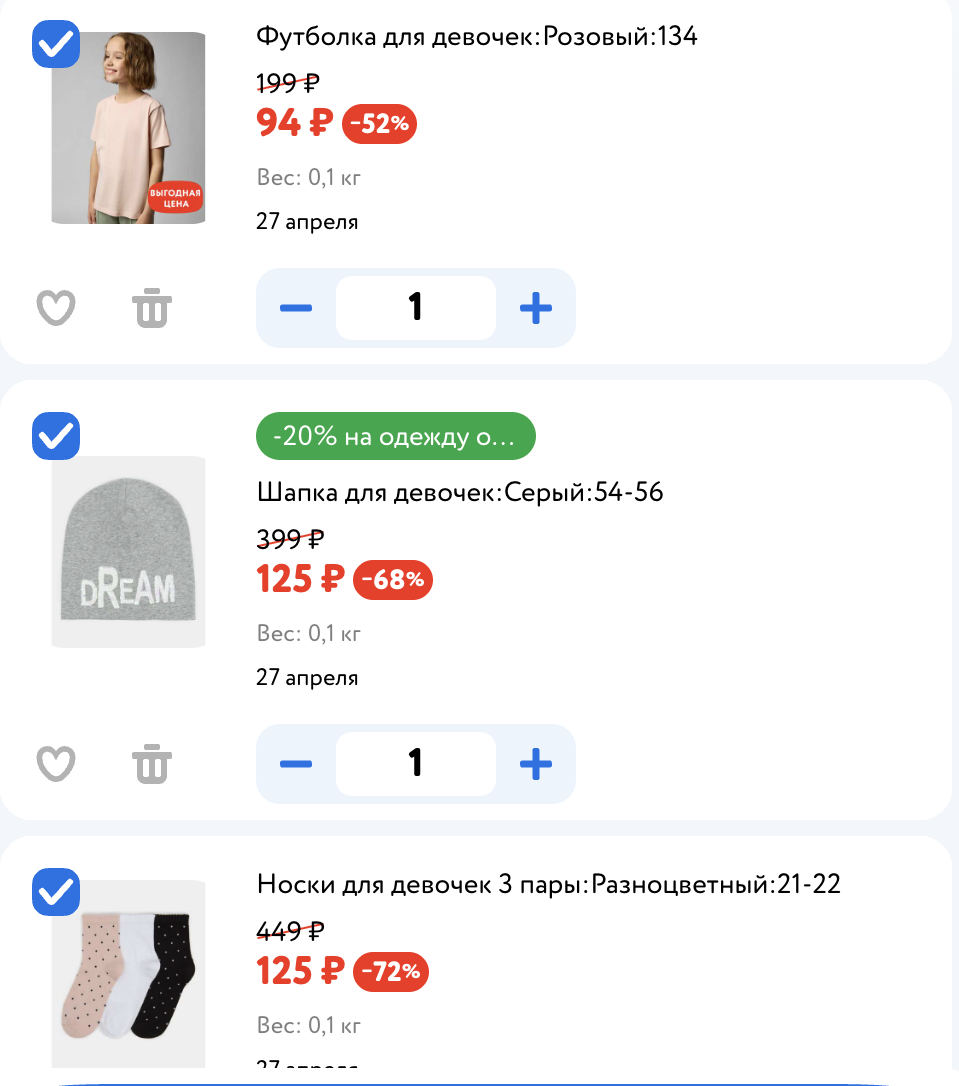This screenshot has height=1086, width=959.
Task: Open the socks product image
Action: (x=129, y=974)
